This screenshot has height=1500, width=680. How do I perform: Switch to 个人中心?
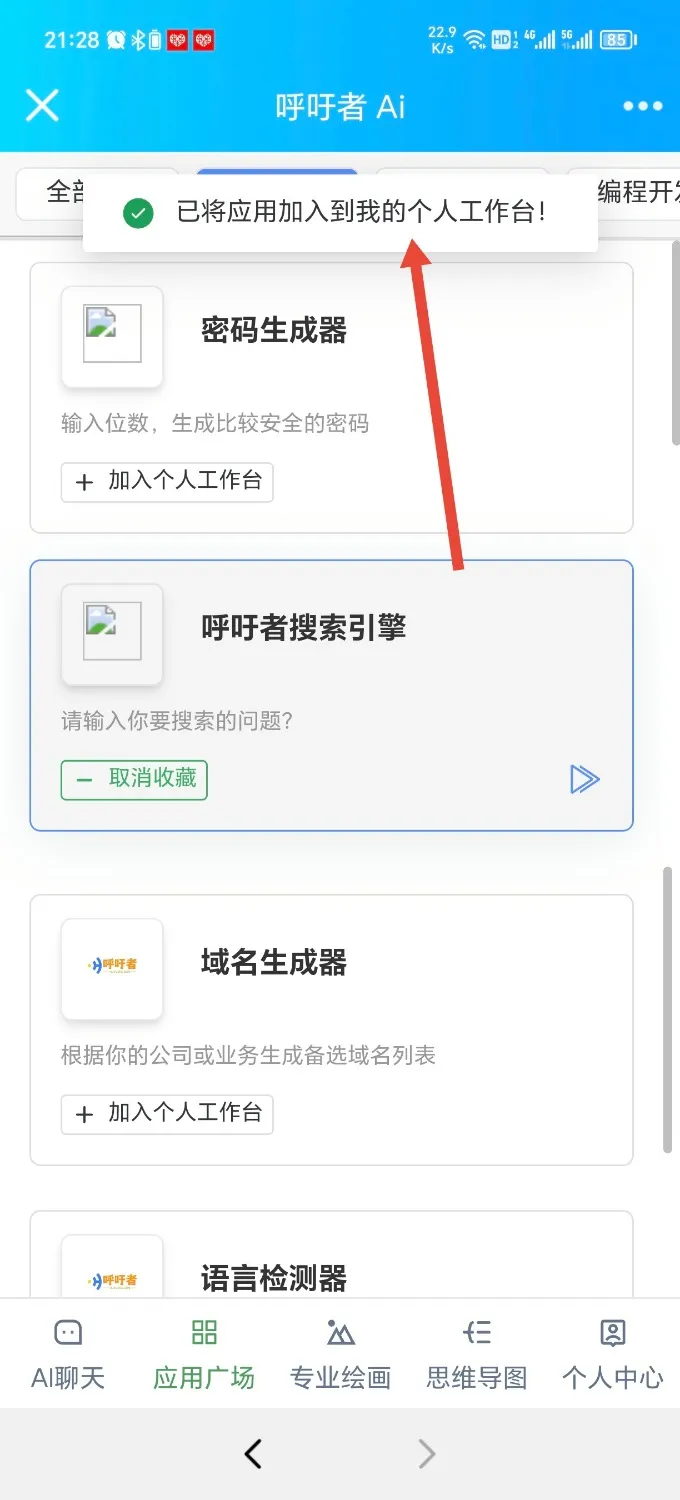pos(612,1354)
